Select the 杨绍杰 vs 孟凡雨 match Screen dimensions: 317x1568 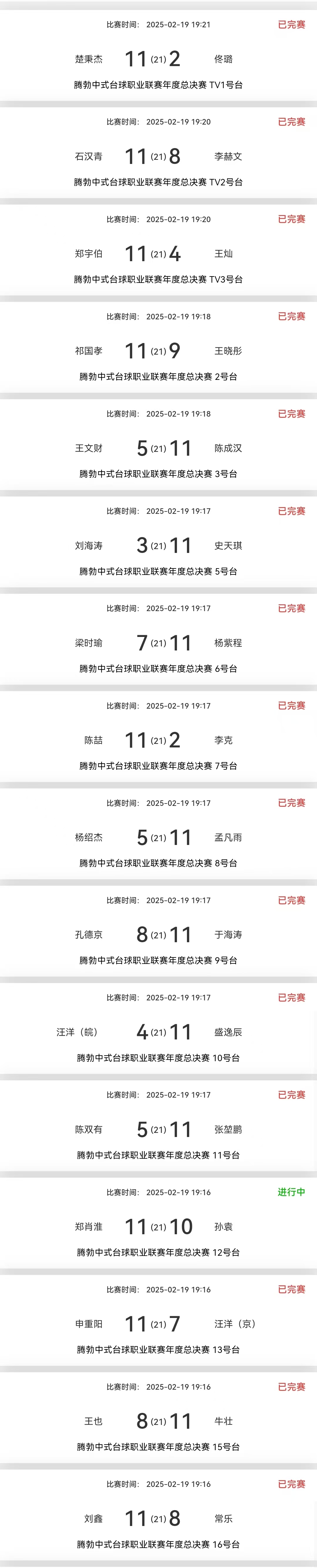tap(158, 838)
